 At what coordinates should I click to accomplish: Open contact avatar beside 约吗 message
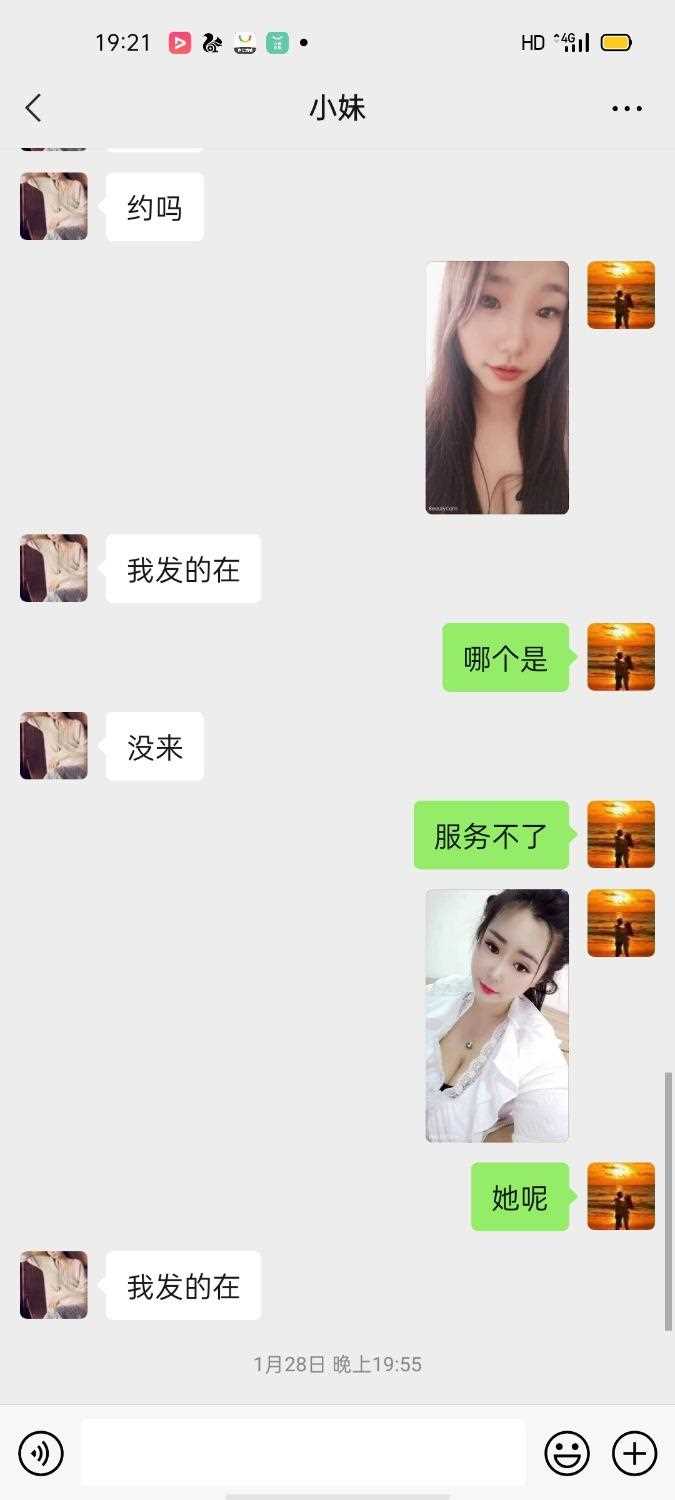[x=54, y=206]
